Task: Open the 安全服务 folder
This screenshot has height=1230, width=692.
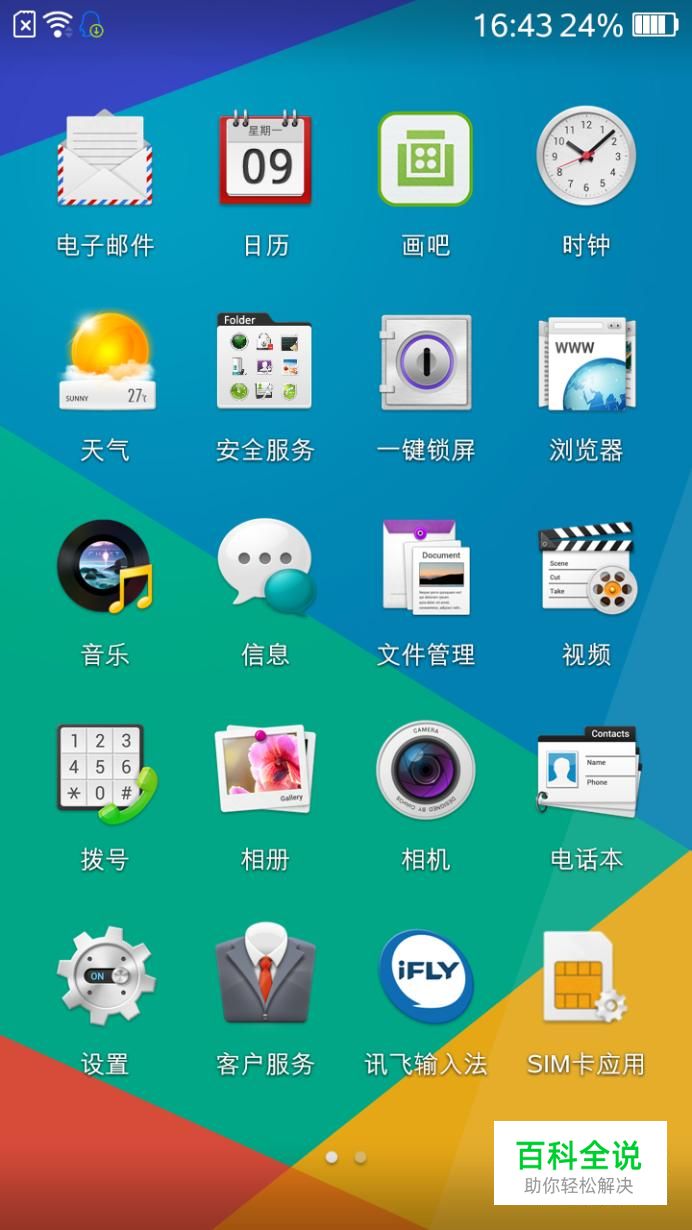Action: 265,364
